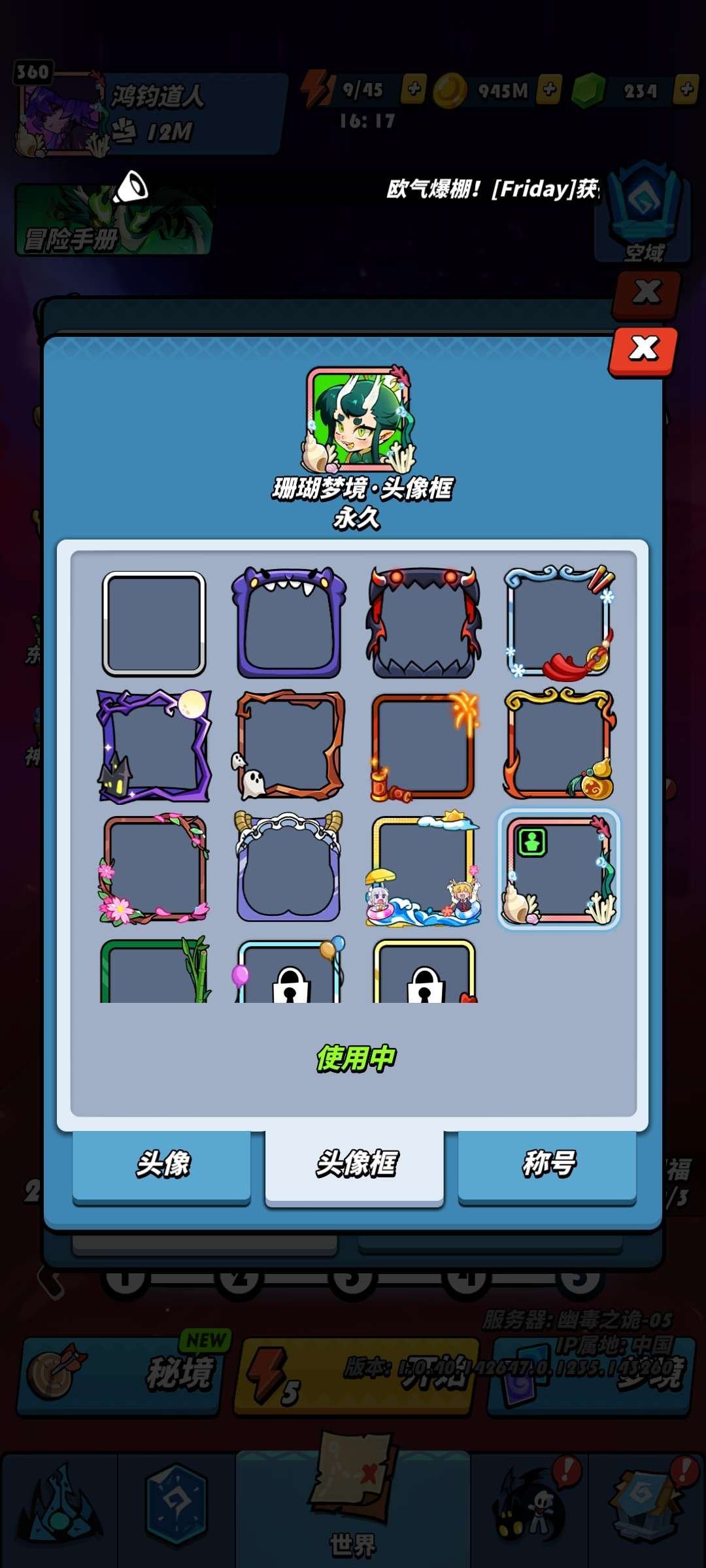The width and height of the screenshot is (706, 1568).
Task: Switch to the 头像 tab
Action: (161, 1164)
